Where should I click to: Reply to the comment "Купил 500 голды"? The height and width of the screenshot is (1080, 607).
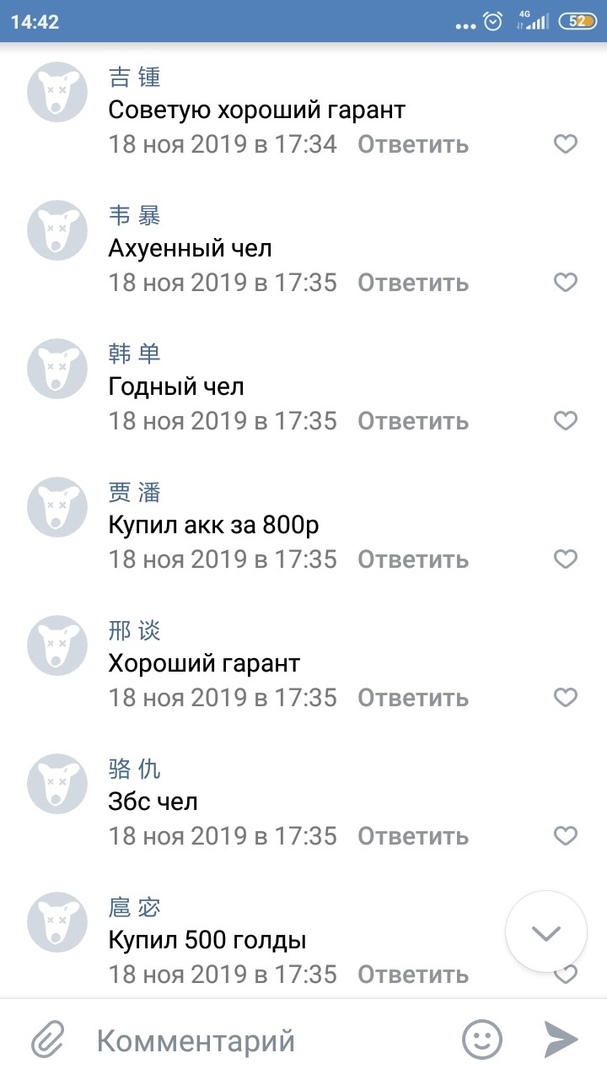[x=412, y=973]
